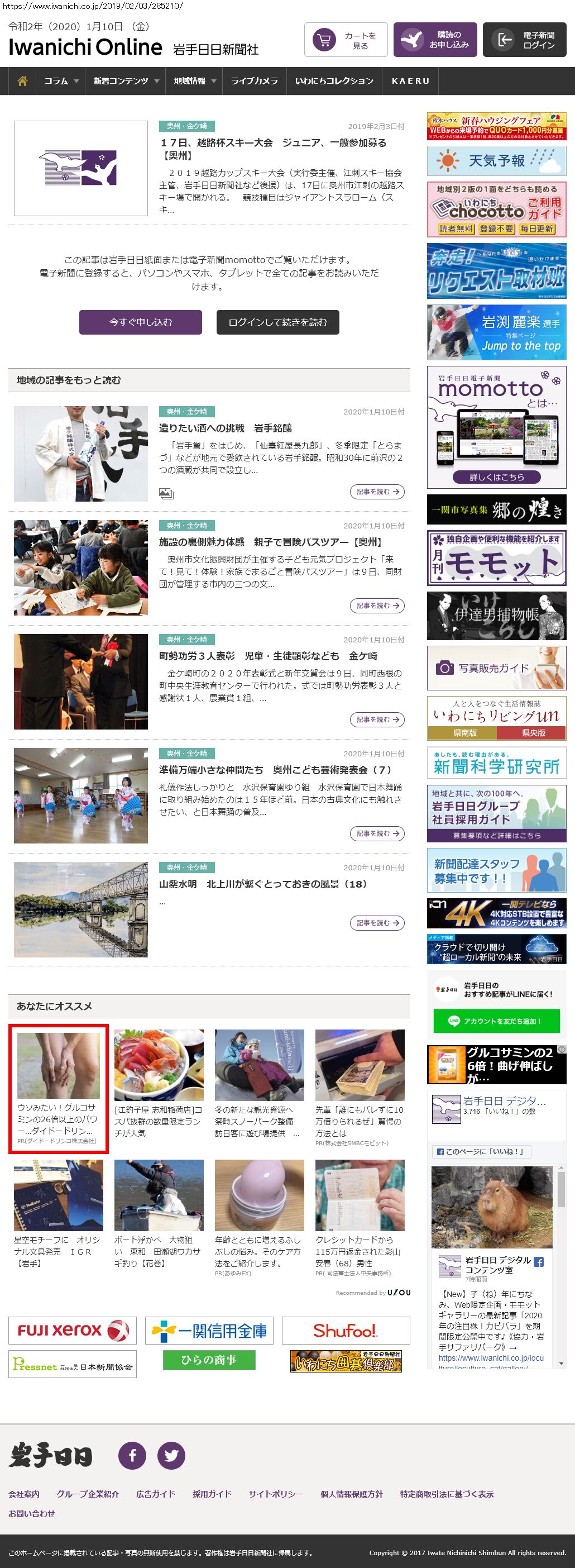Log in to 電子新聞

point(525,40)
